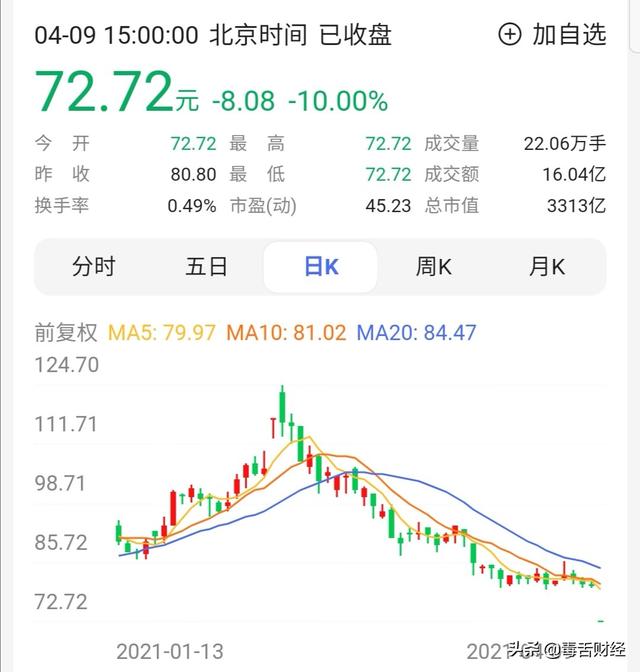The width and height of the screenshot is (640, 672).
Task: Open the 前复权 adjustment option
Action: coord(66,332)
